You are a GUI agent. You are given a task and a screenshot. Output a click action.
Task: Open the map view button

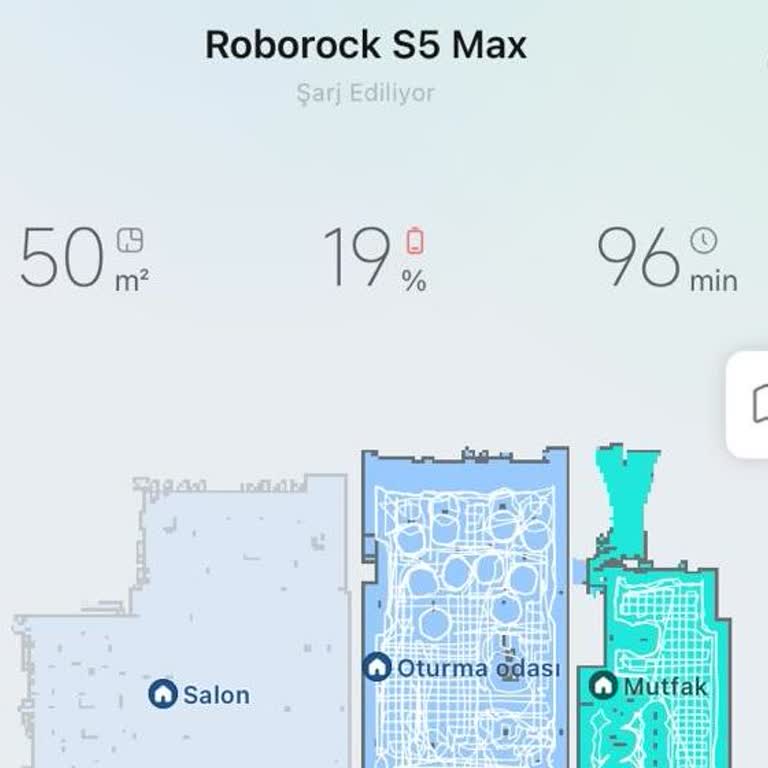754,404
